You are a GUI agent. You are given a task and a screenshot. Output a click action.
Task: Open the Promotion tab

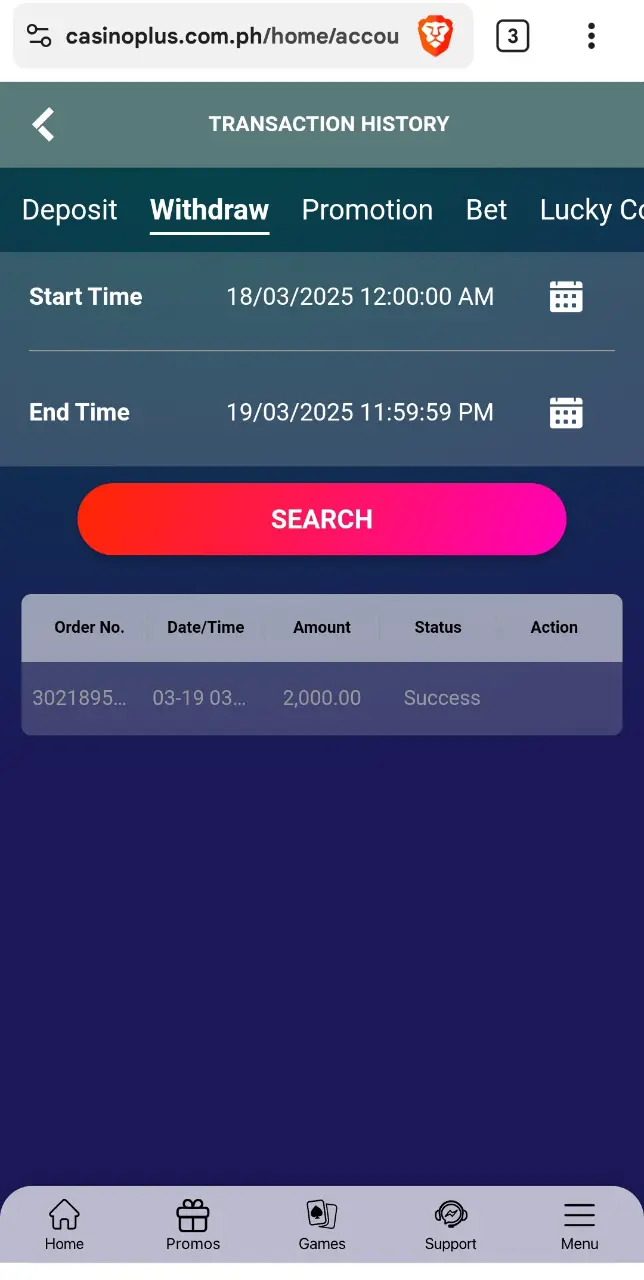pos(367,210)
